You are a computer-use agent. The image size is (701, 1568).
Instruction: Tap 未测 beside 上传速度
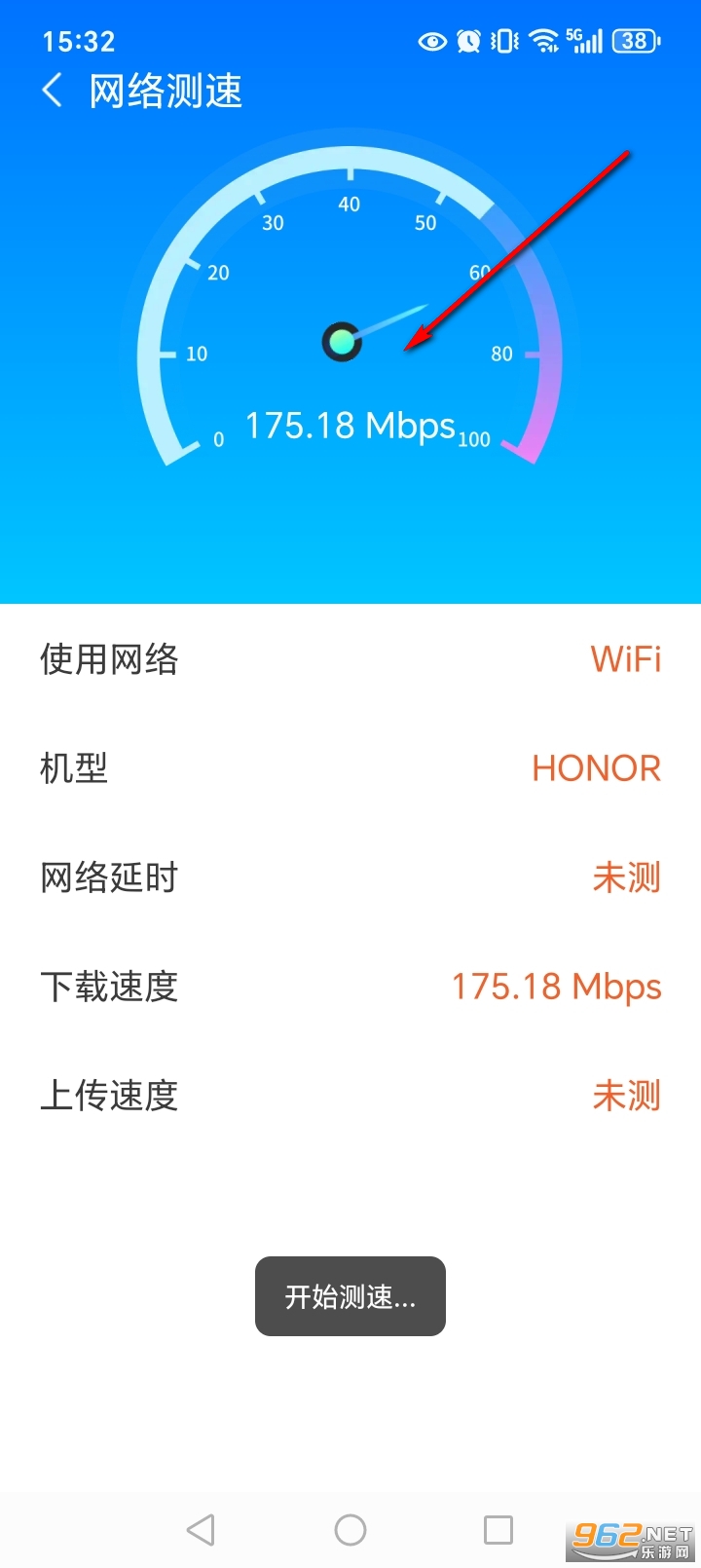[x=626, y=1097]
